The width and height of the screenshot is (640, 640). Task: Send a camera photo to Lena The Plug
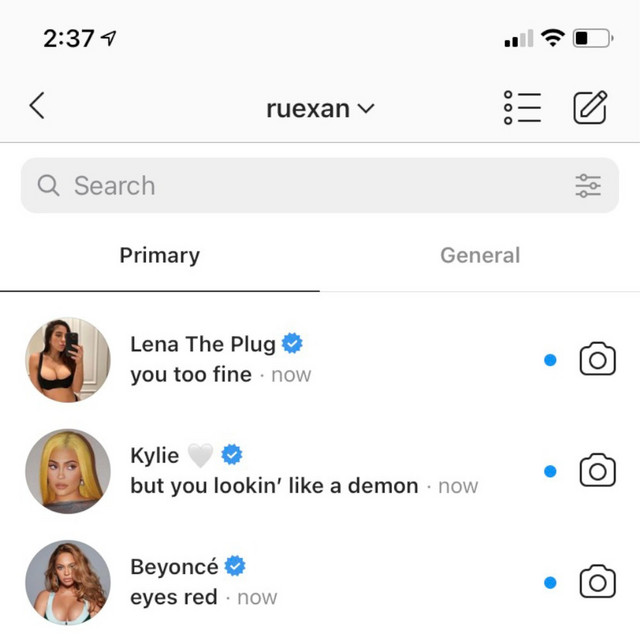tap(597, 360)
